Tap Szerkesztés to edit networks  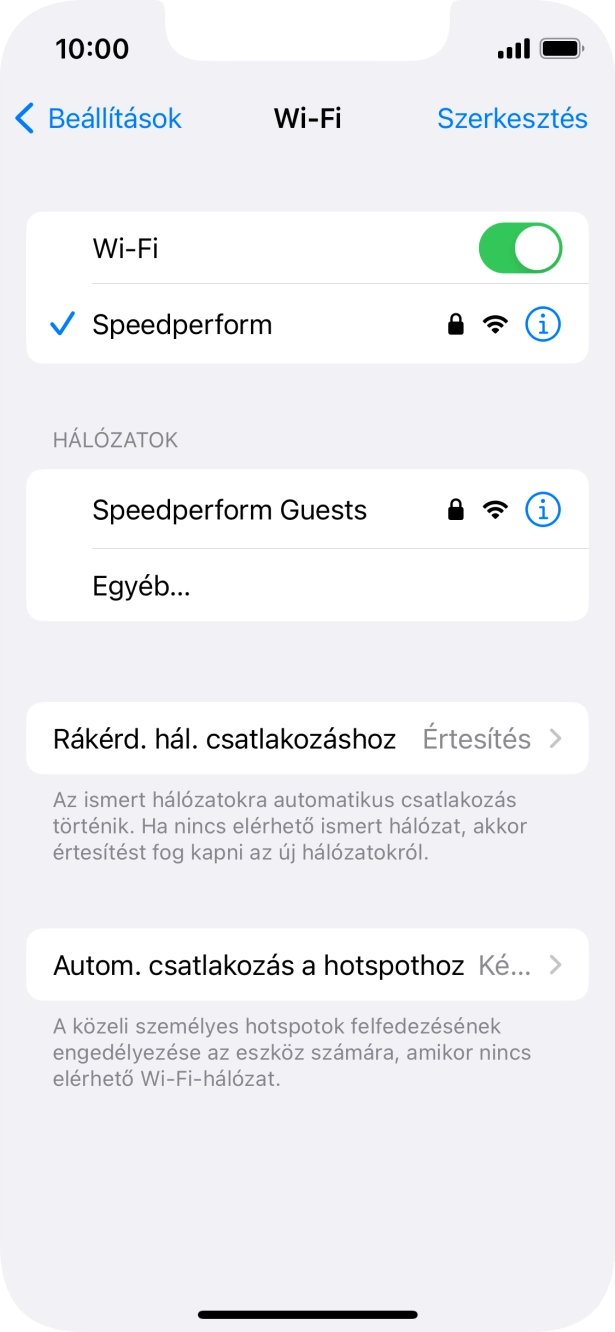click(512, 119)
